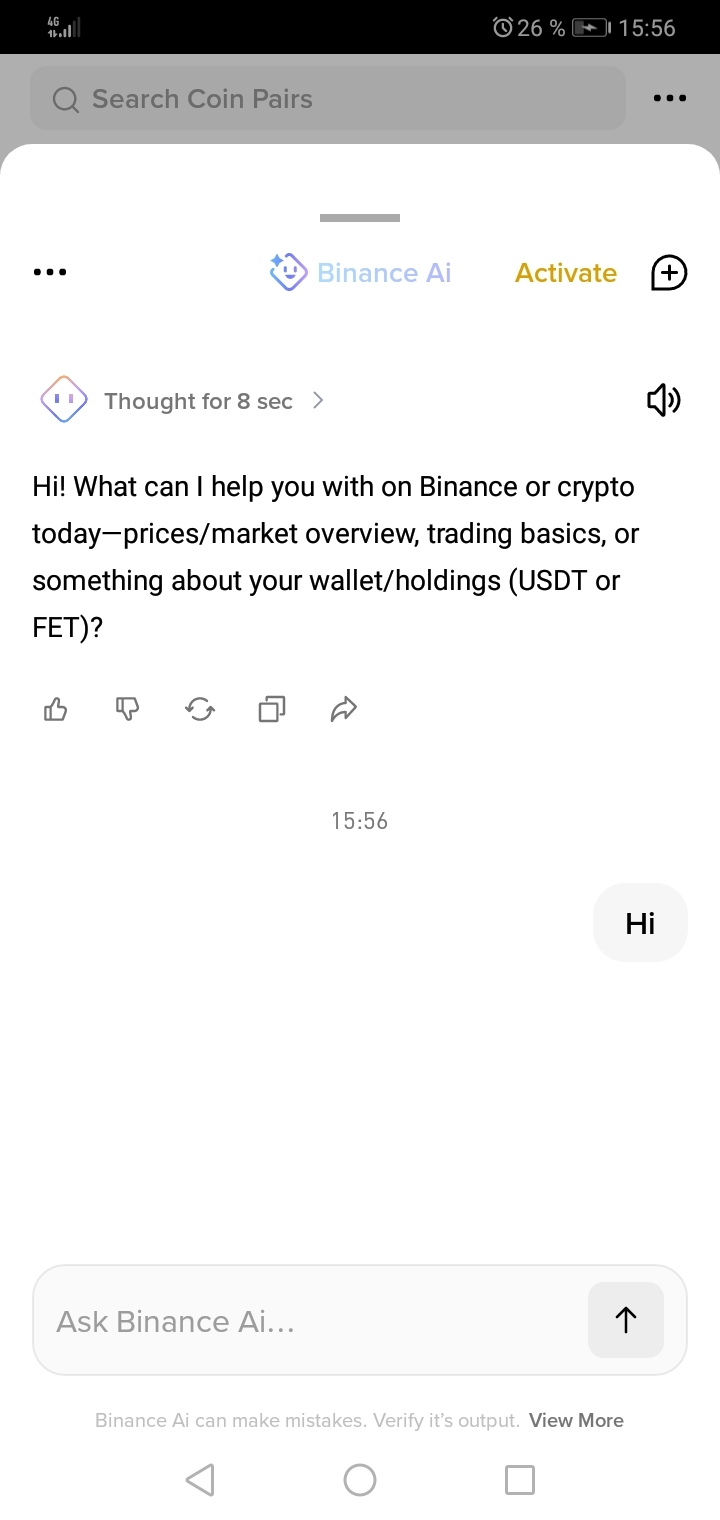Open the overflow menu beside Search Coin Pairs
Image resolution: width=720 pixels, height=1520 pixels.
click(669, 99)
